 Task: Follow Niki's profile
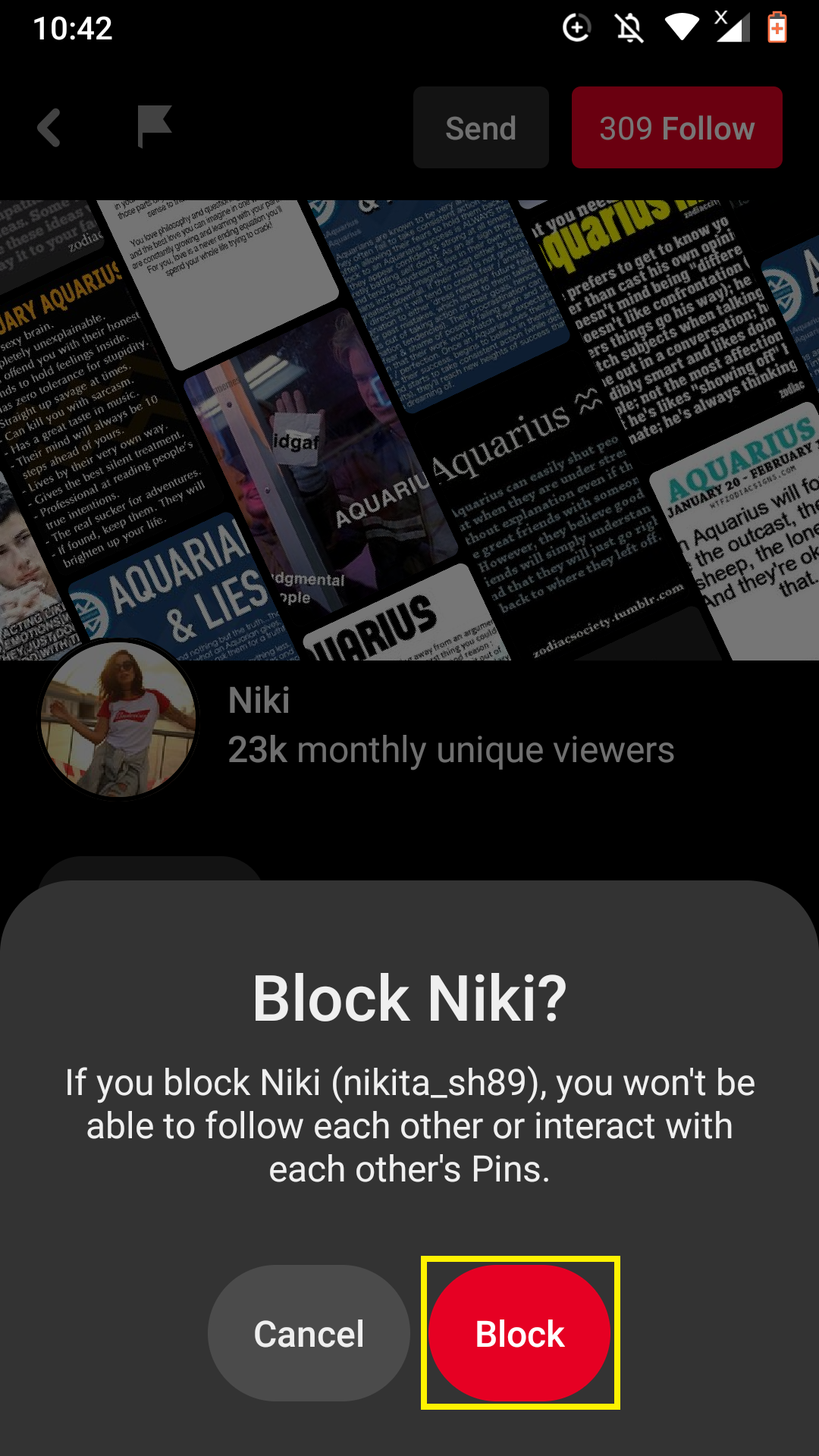point(676,127)
